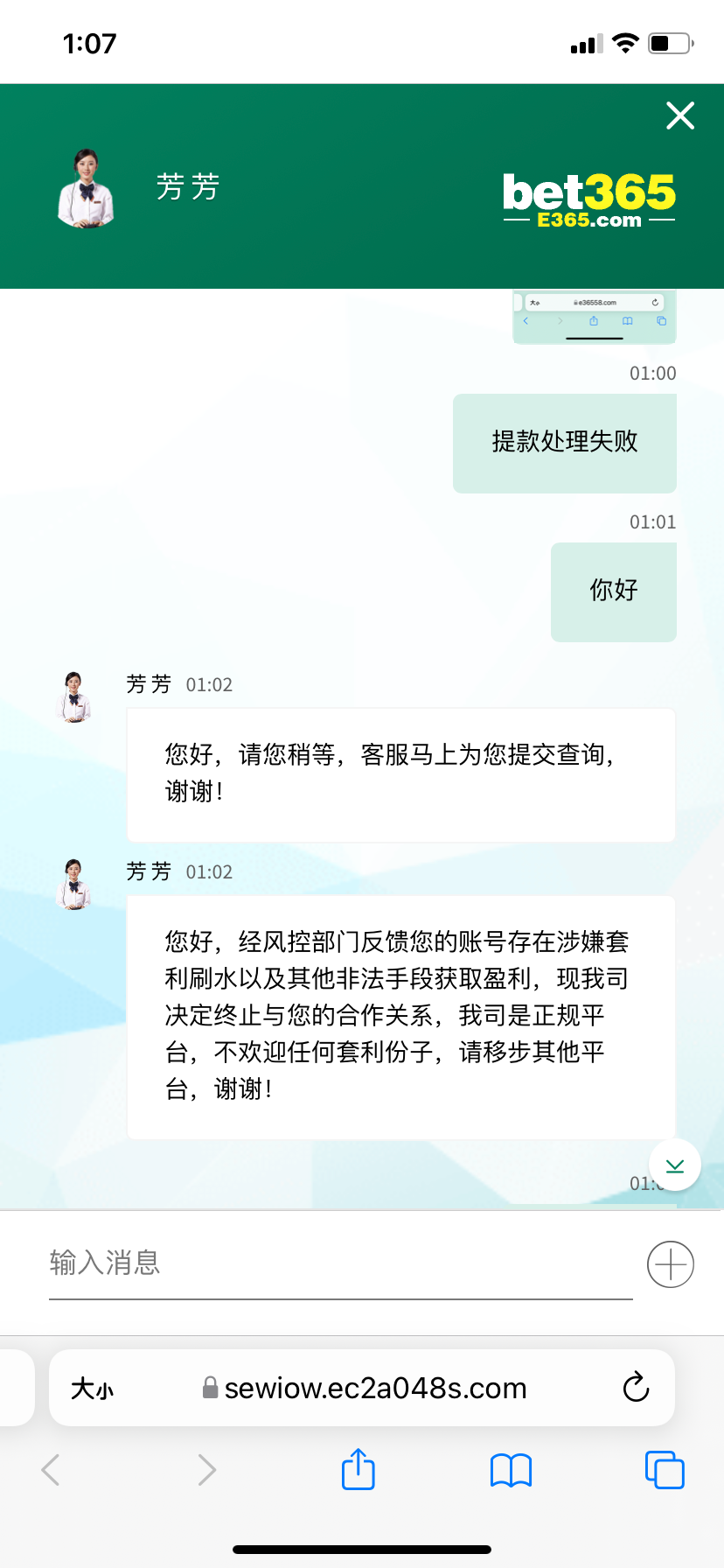Close the chat window with 芳芳

coord(679,115)
